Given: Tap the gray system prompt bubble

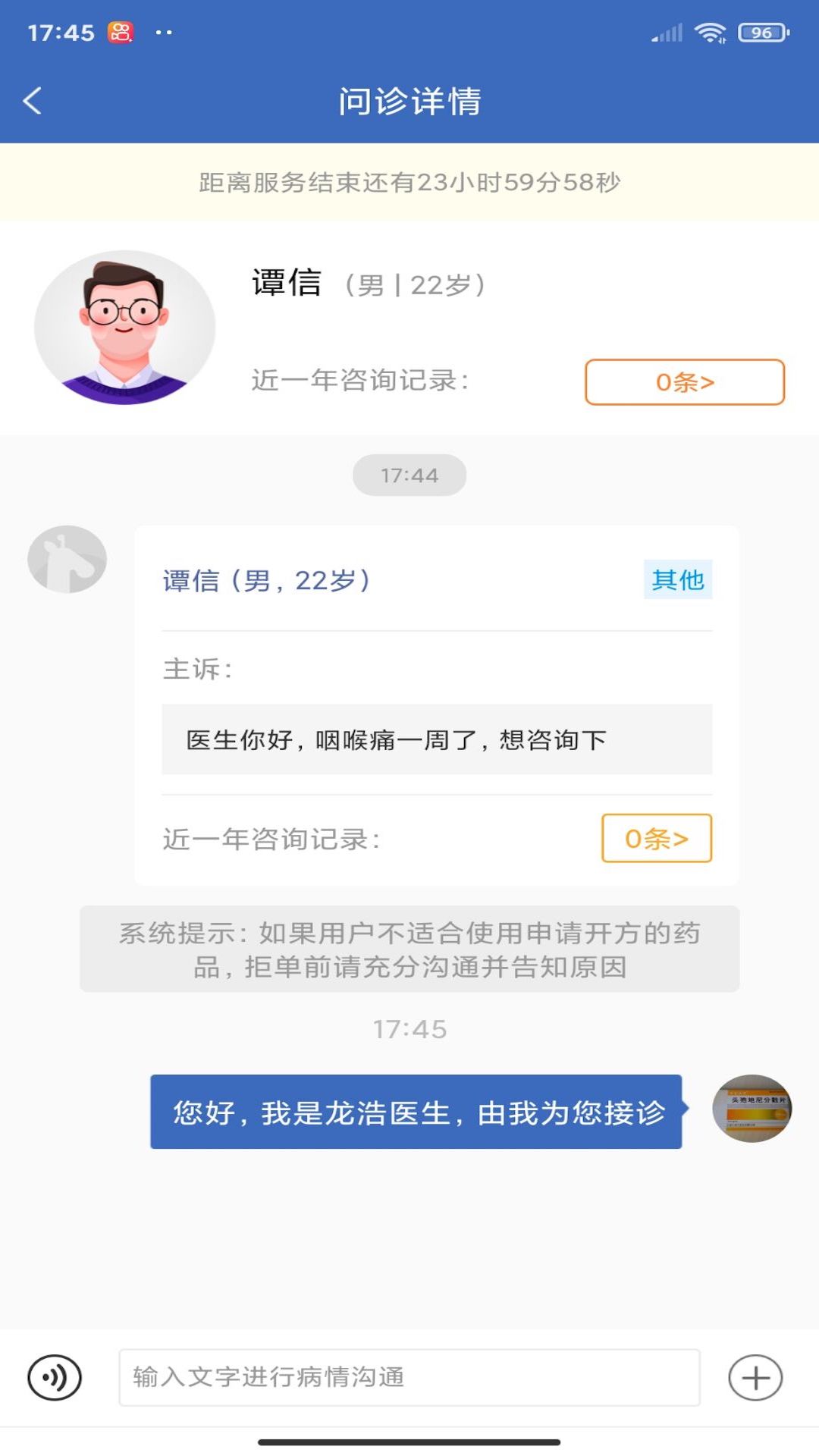Looking at the screenshot, I should click(409, 948).
